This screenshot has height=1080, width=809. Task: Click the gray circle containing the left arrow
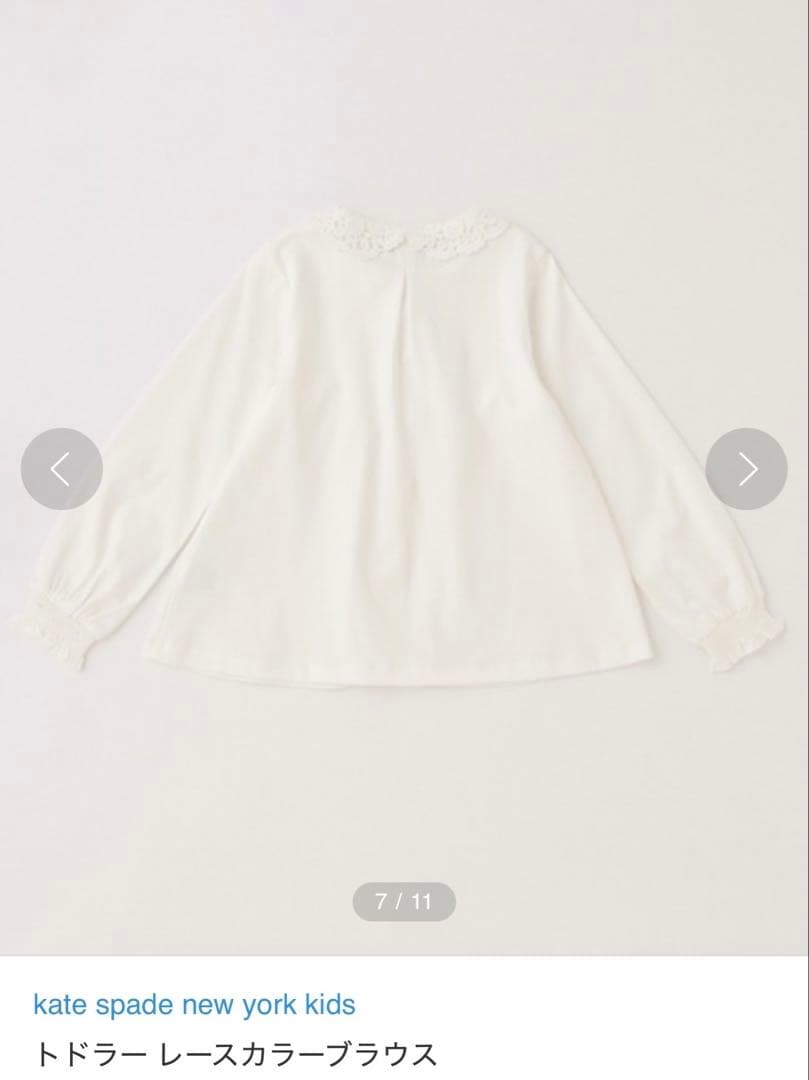[62, 469]
